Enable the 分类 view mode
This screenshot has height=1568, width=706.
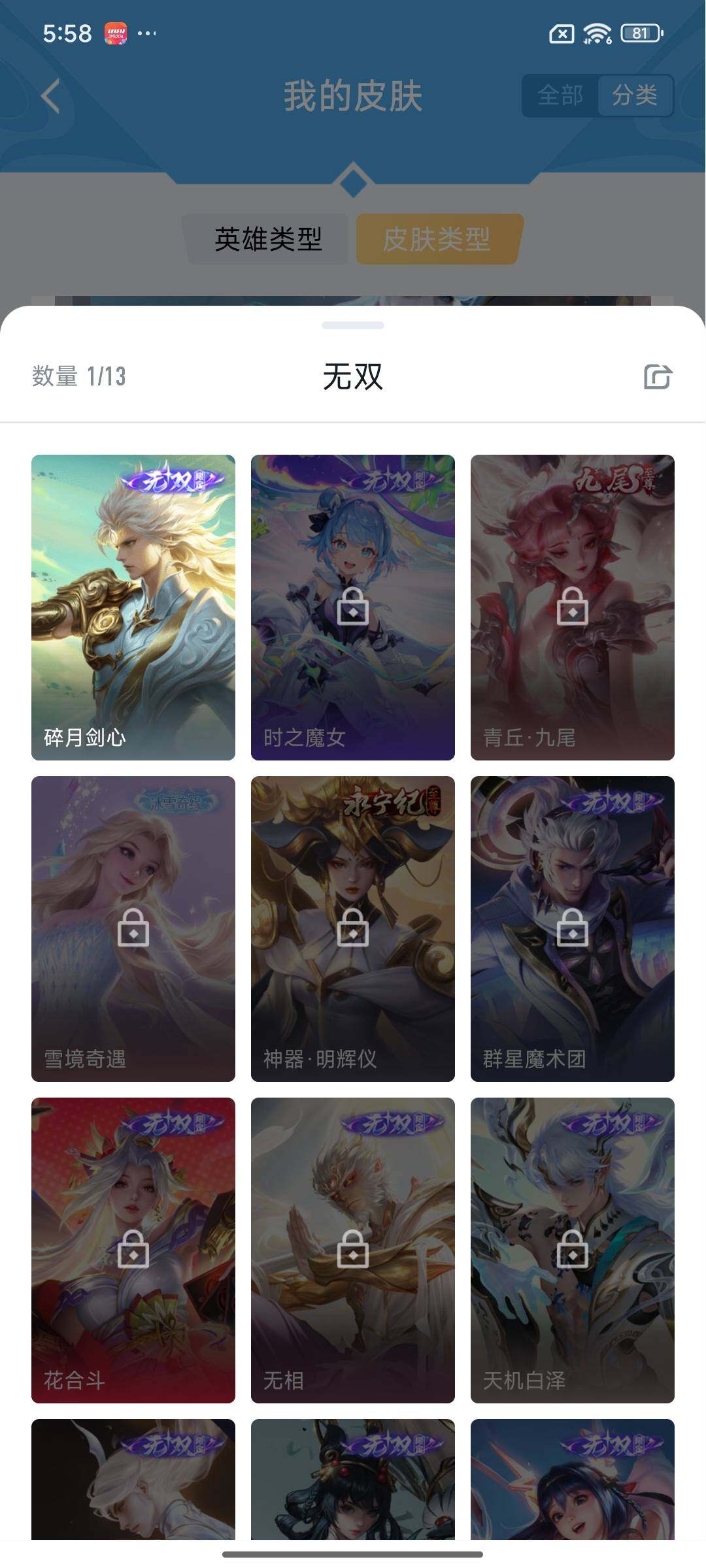pos(635,96)
